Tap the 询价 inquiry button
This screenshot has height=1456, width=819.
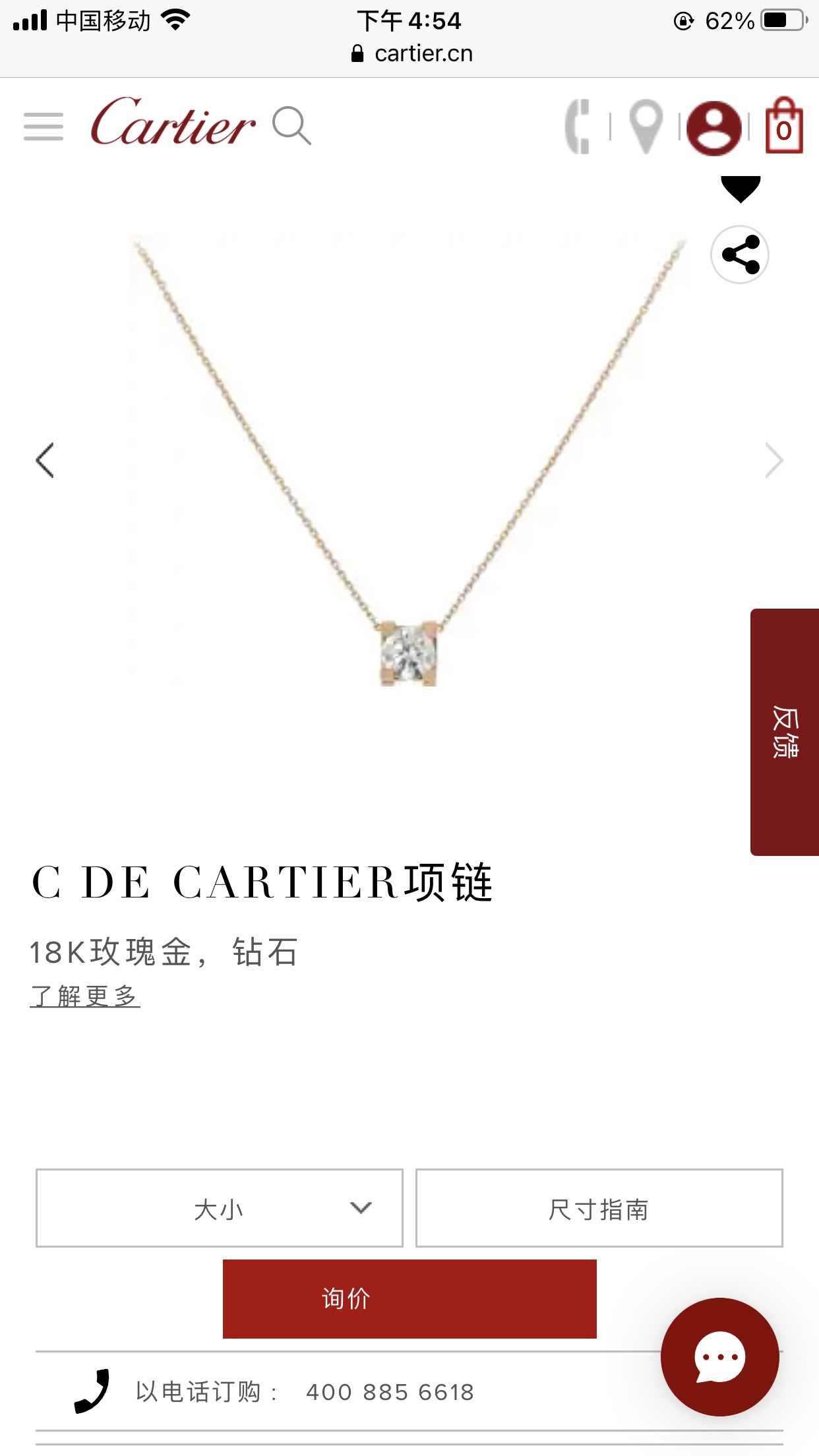(x=409, y=1299)
